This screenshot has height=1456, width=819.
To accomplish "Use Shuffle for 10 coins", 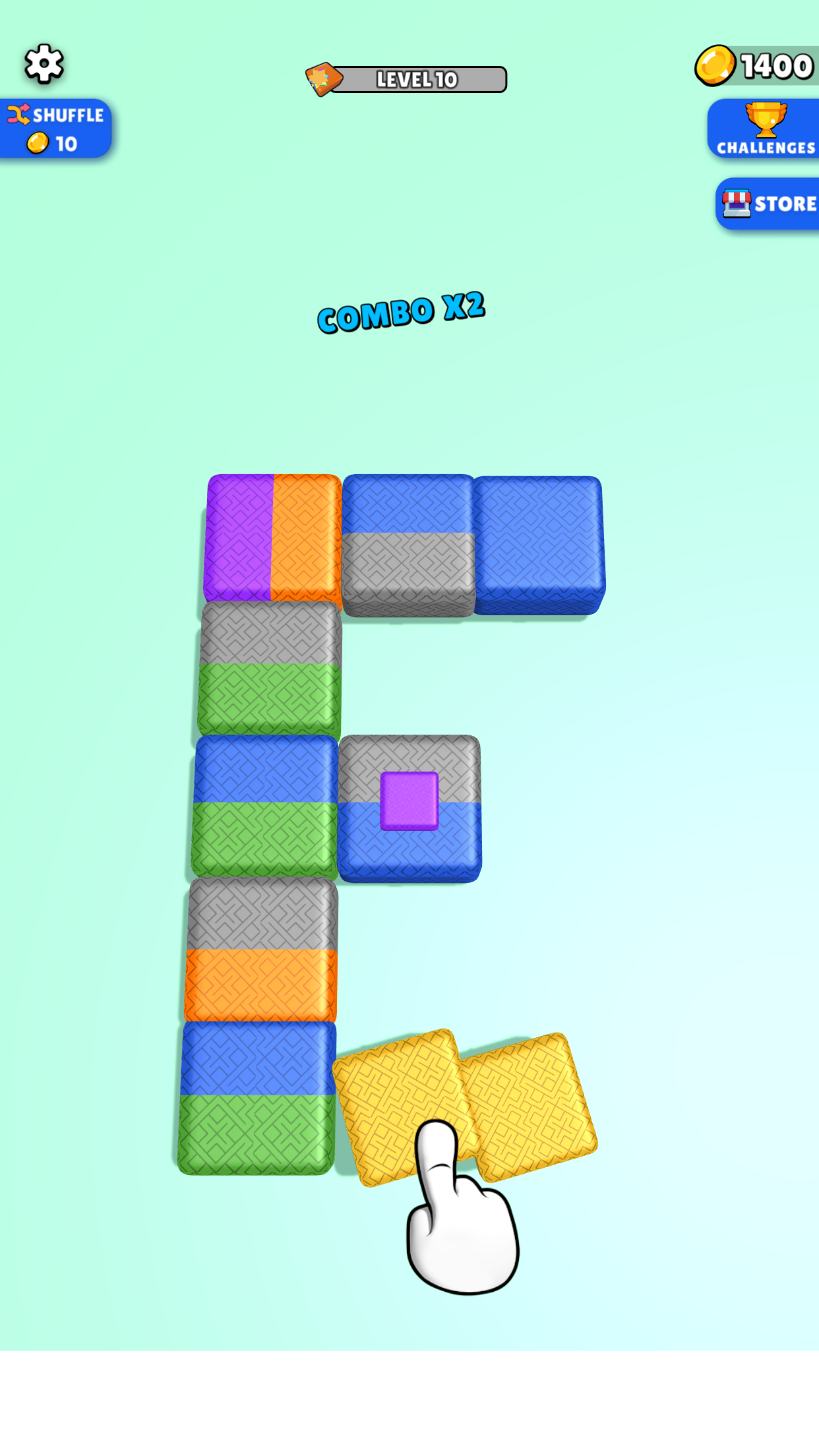I will pyautogui.click(x=55, y=129).
